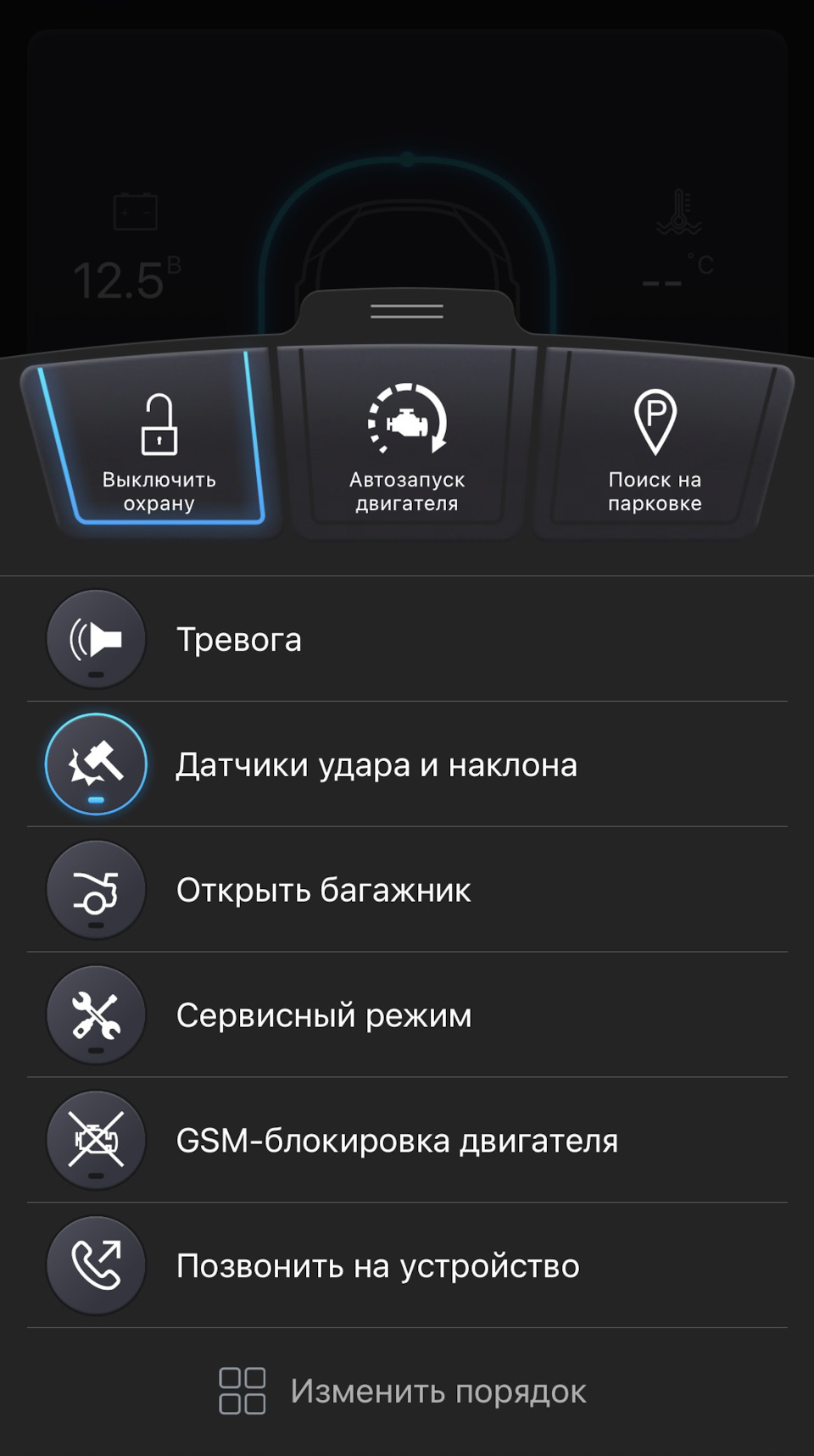814x1456 pixels.
Task: Turn on GSM-блокировка двигателя
Action: tap(96, 1141)
